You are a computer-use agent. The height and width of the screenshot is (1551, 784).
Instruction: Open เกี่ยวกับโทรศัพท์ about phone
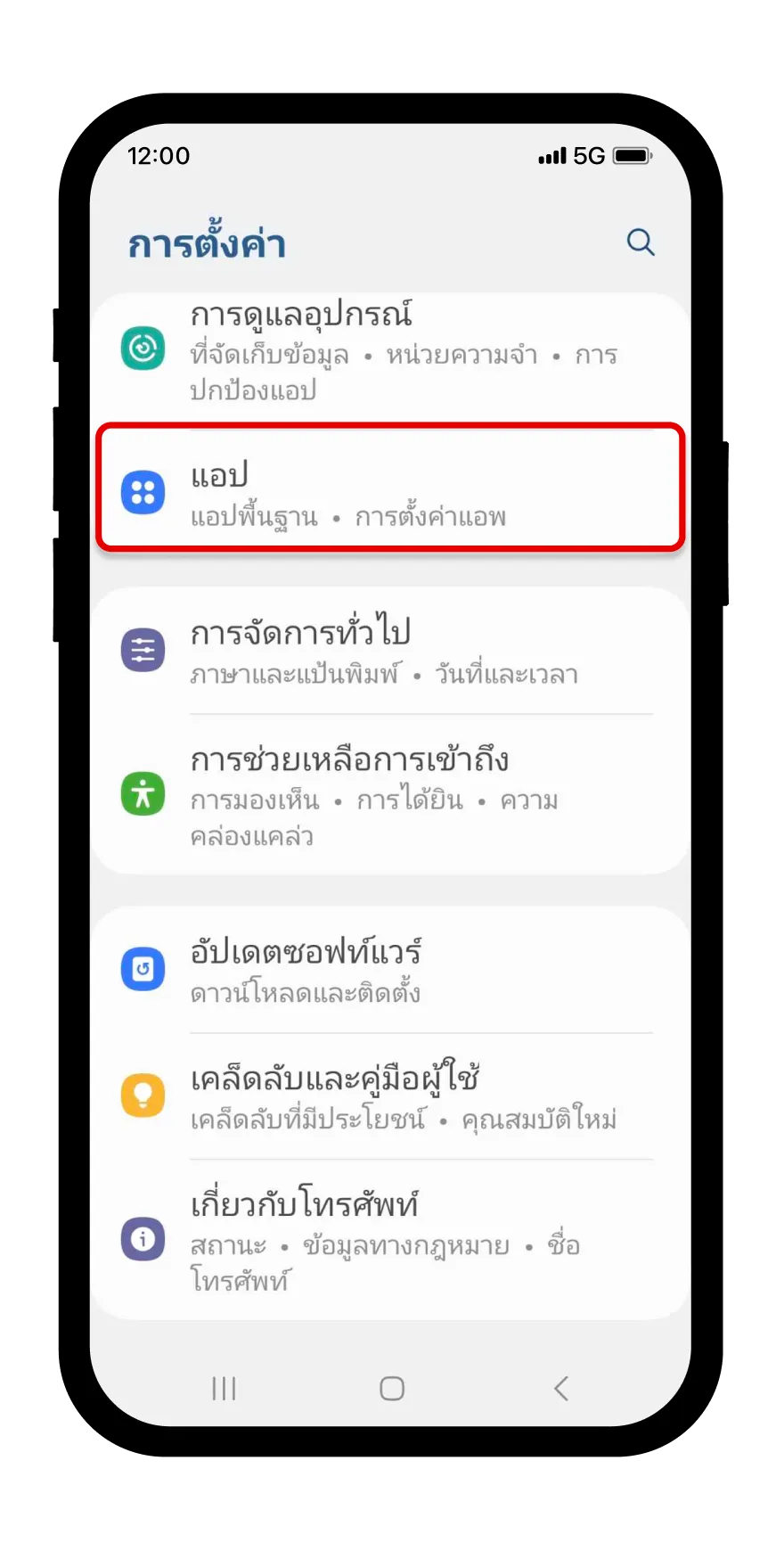(390, 1239)
